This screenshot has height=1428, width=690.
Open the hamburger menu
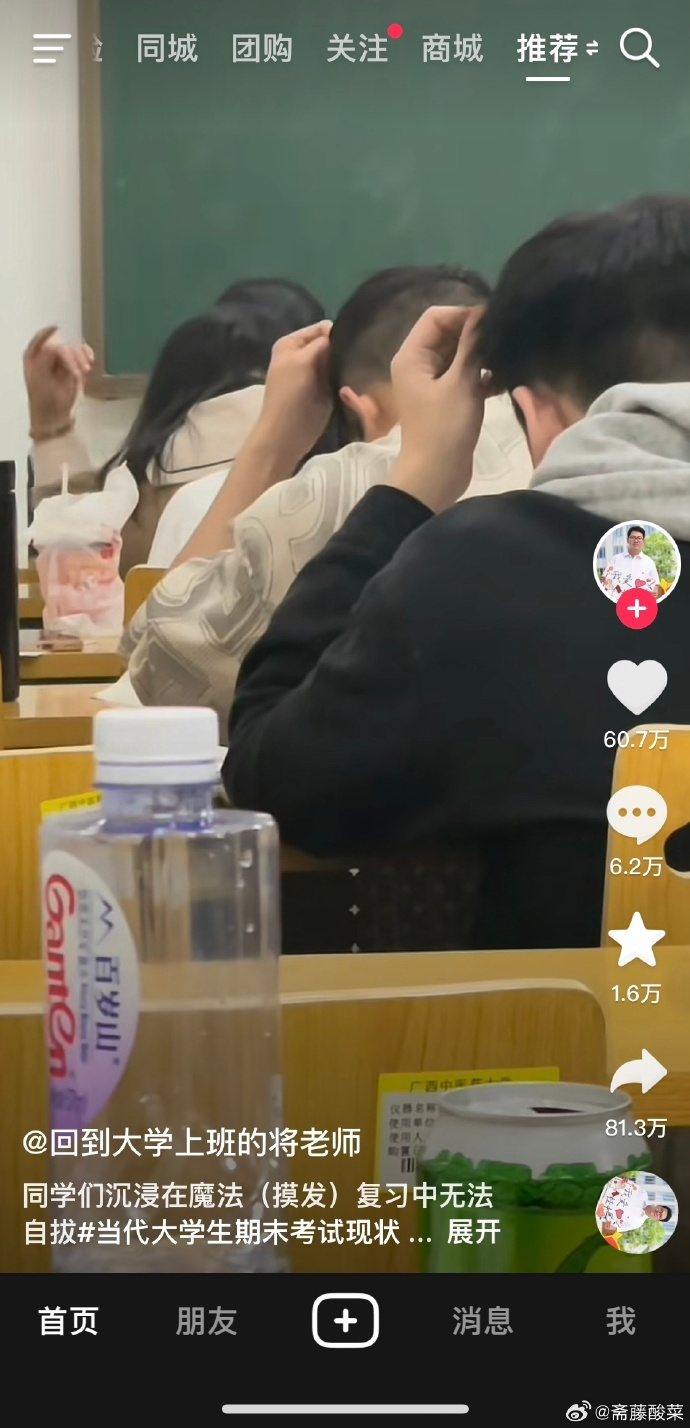point(51,48)
